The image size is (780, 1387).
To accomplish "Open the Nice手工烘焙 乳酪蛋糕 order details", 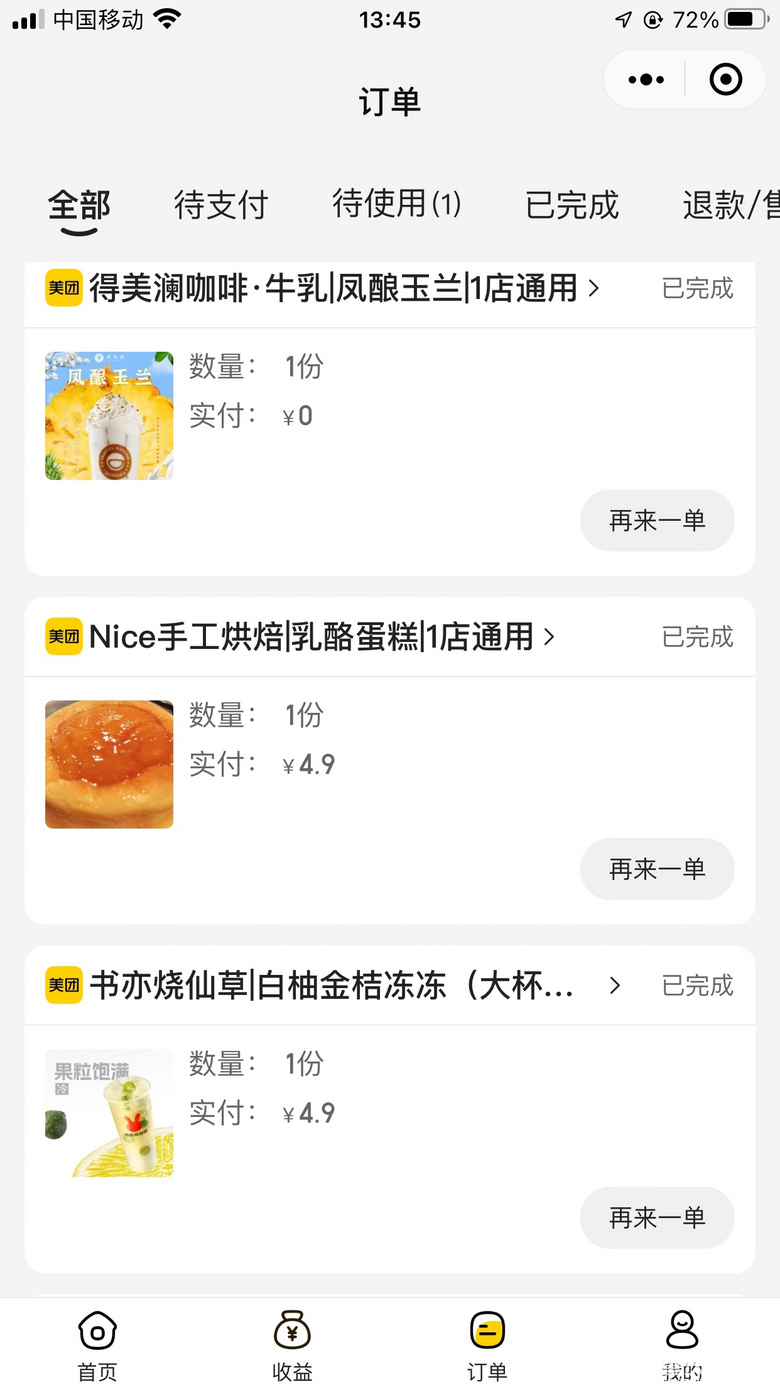I will pos(320,637).
